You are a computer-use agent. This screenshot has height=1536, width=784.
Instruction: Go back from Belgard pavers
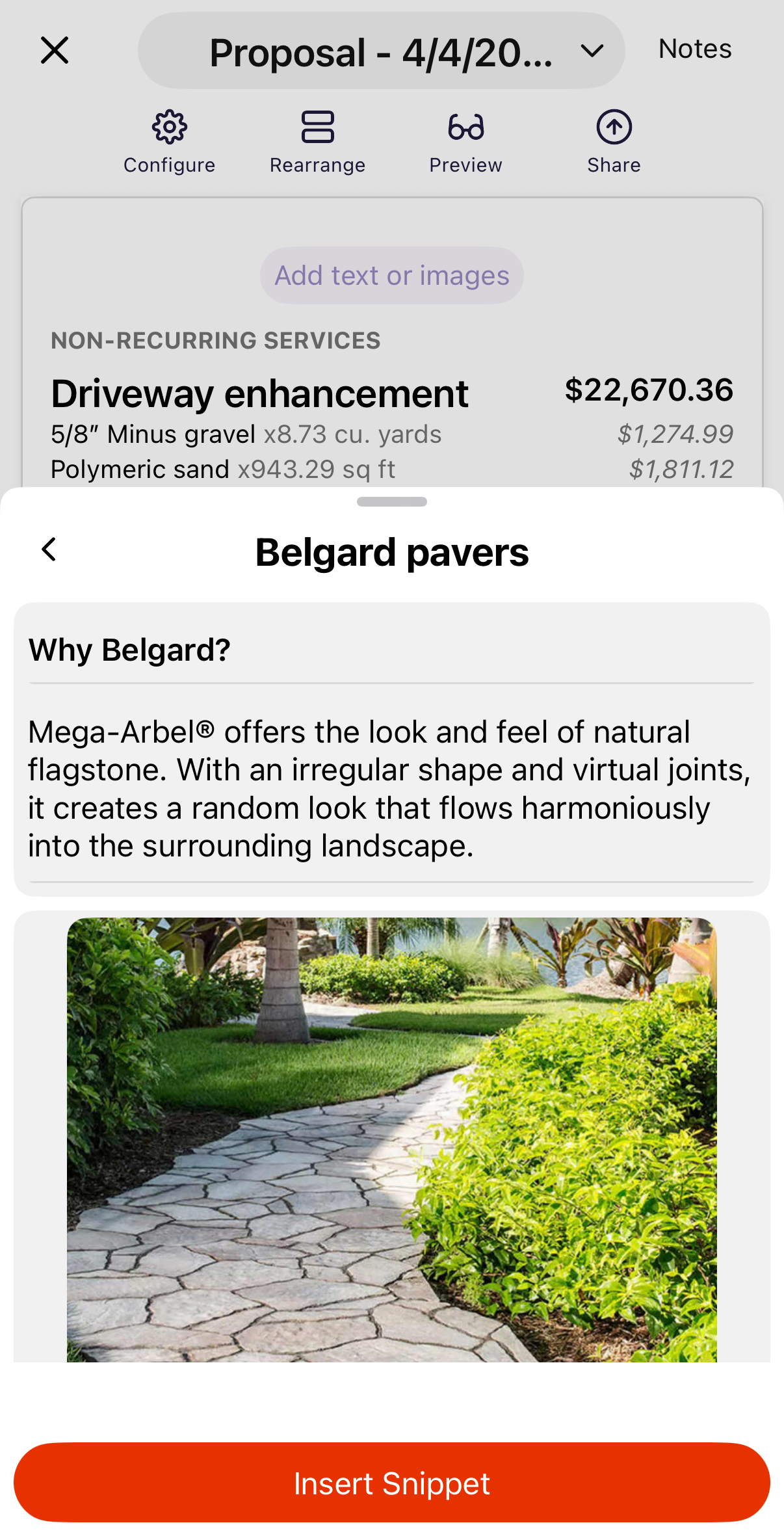(x=49, y=550)
